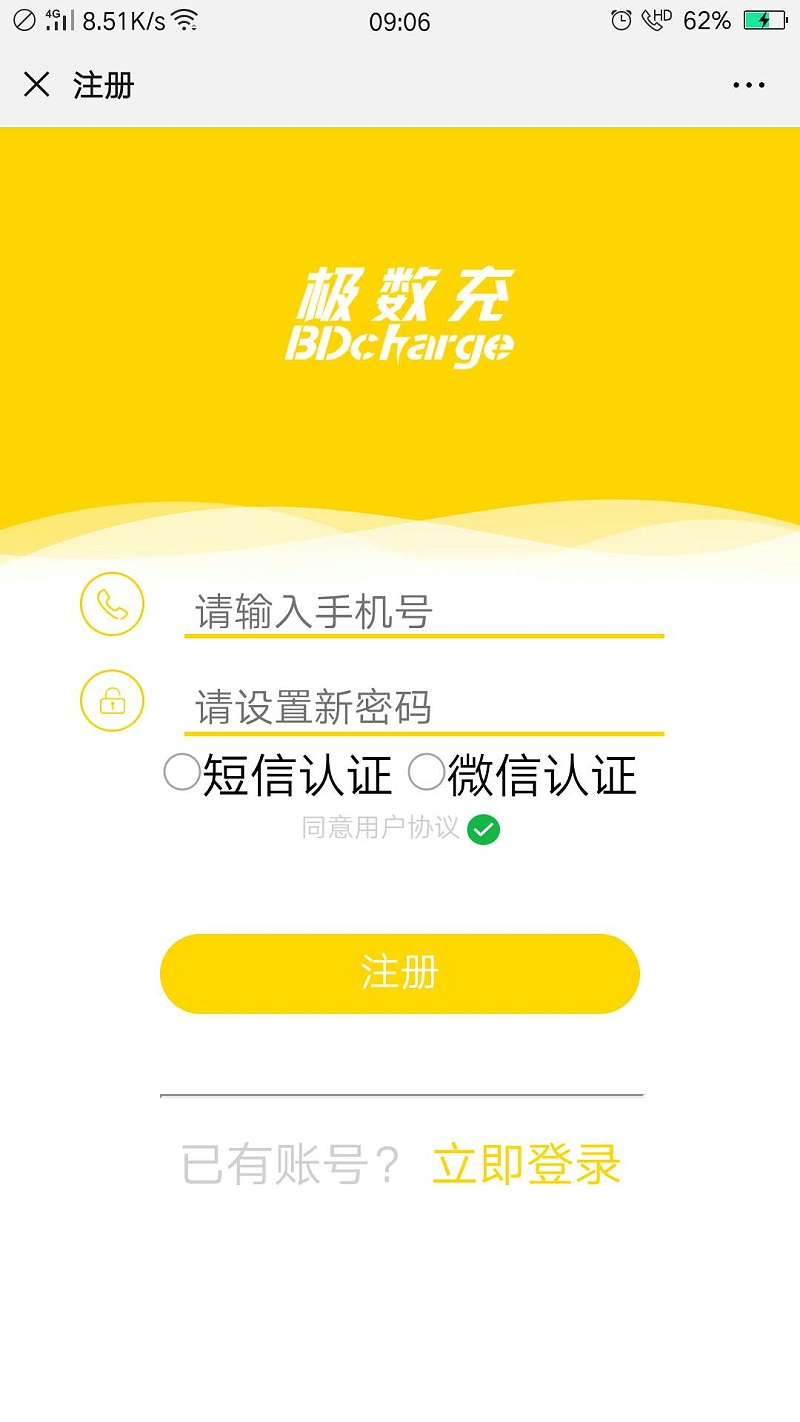The image size is (800, 1422).
Task: Choose 微信认证 verification option
Action: (427, 773)
